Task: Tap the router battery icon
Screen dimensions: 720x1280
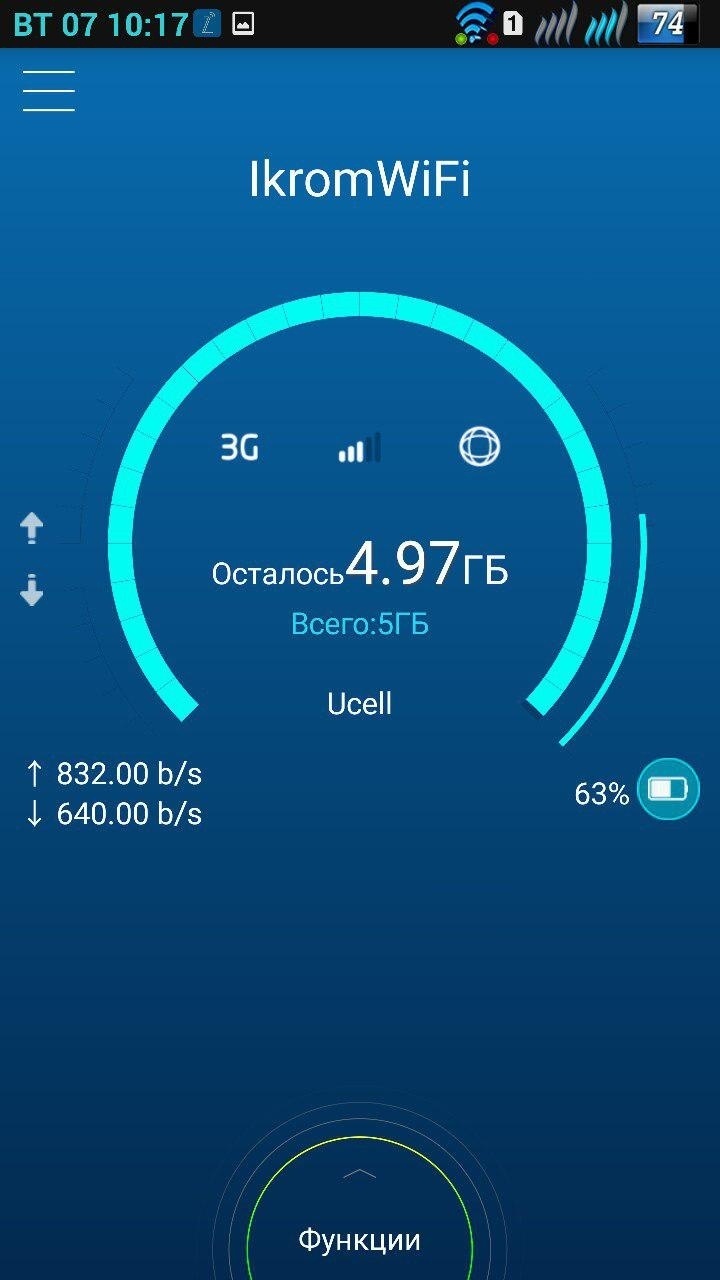Action: point(667,790)
